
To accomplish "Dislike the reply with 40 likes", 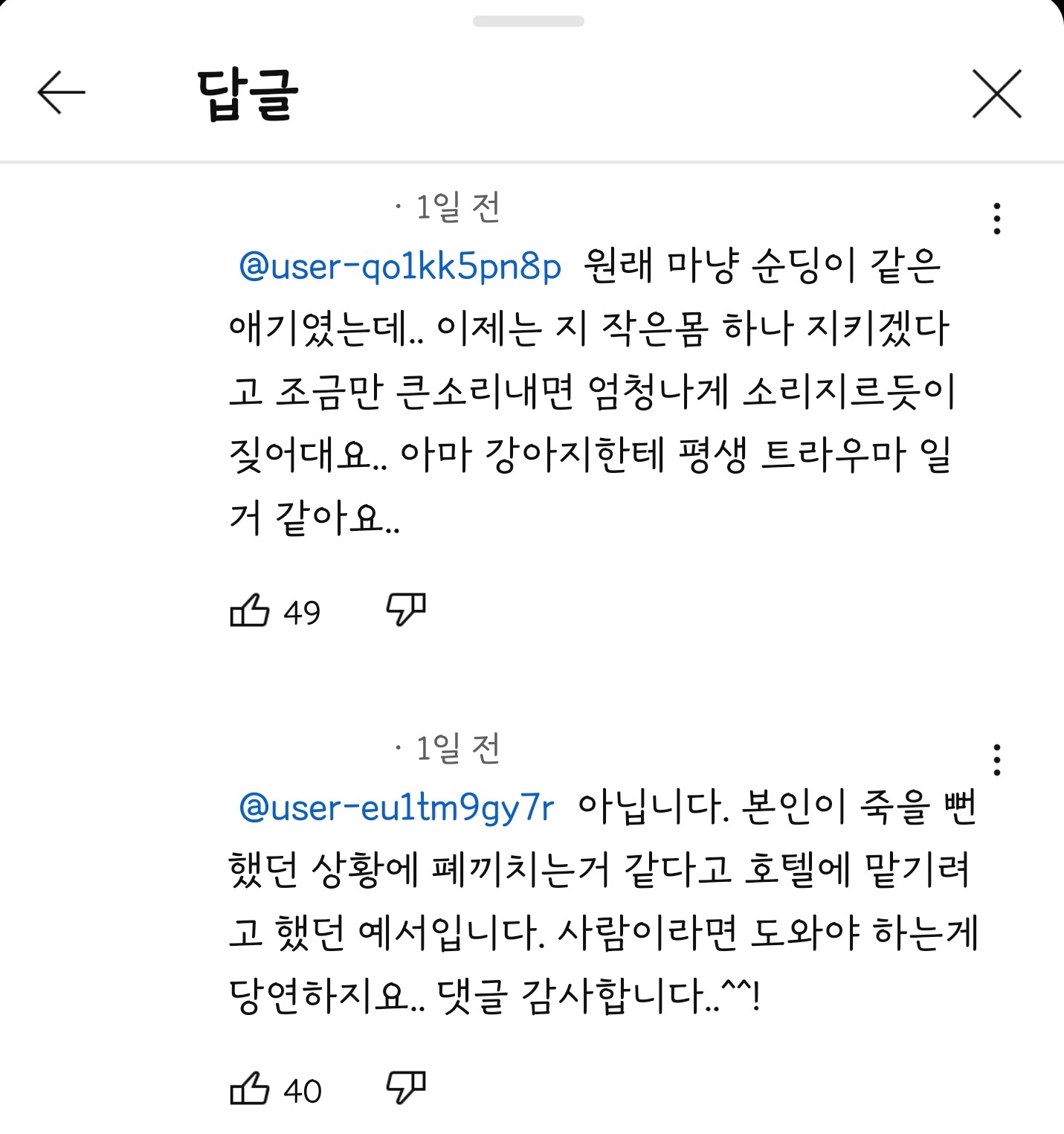I will [406, 1088].
